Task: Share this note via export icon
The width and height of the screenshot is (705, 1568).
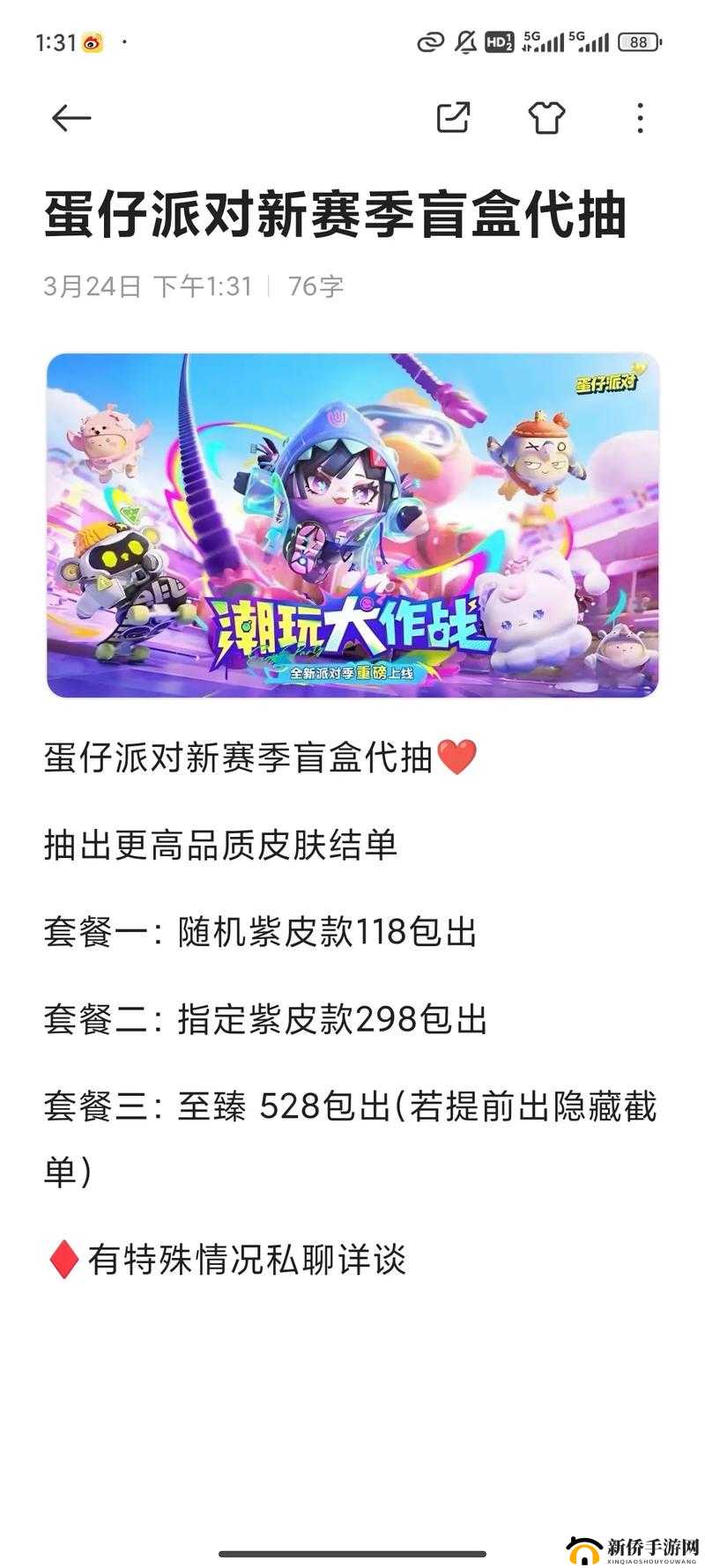Action: pos(454,118)
